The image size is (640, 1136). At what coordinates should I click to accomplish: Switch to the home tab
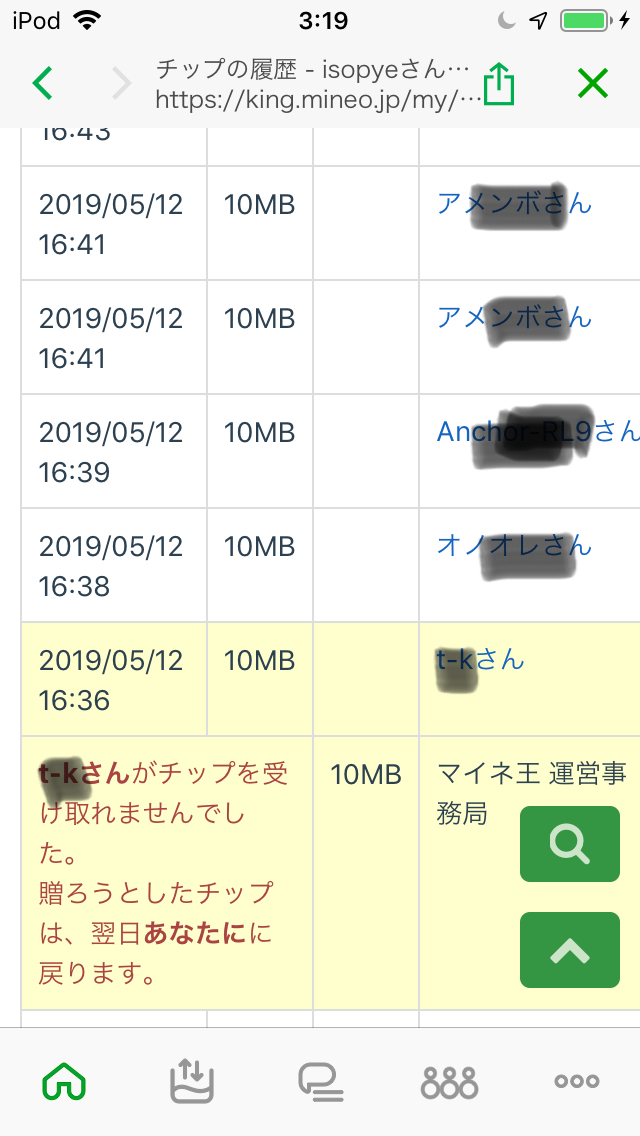pos(64,1081)
